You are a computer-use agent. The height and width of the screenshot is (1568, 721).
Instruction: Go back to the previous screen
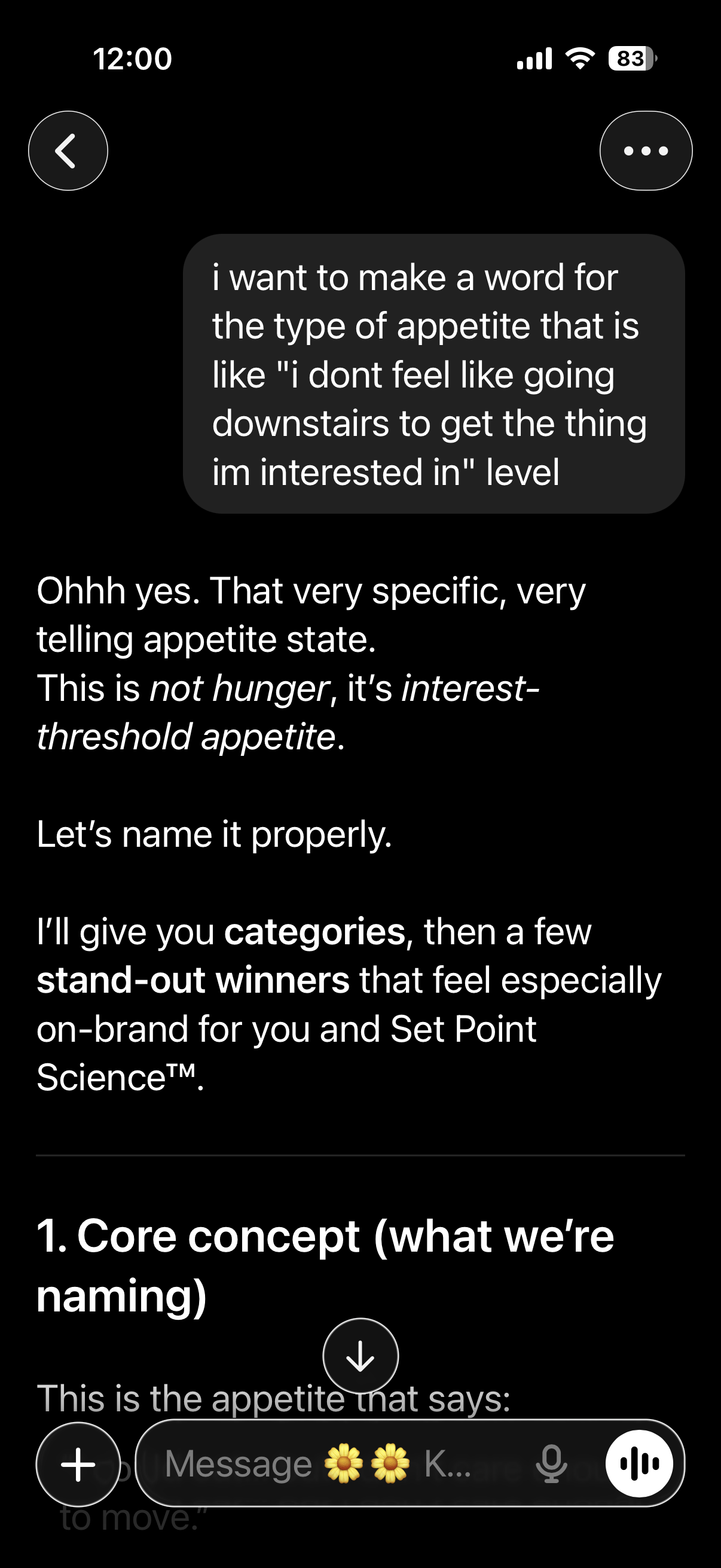(68, 150)
